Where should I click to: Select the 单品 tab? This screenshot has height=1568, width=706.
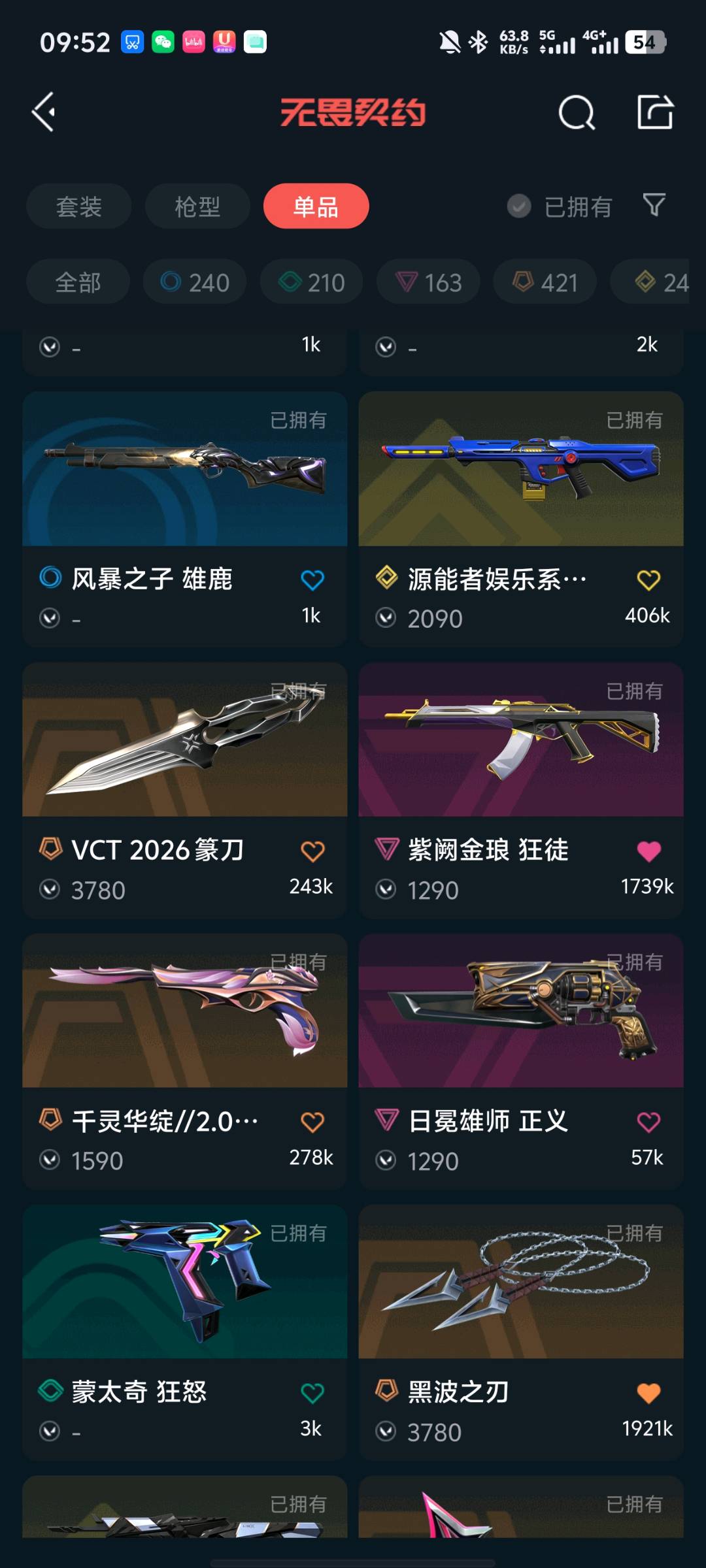pyautogui.click(x=316, y=206)
